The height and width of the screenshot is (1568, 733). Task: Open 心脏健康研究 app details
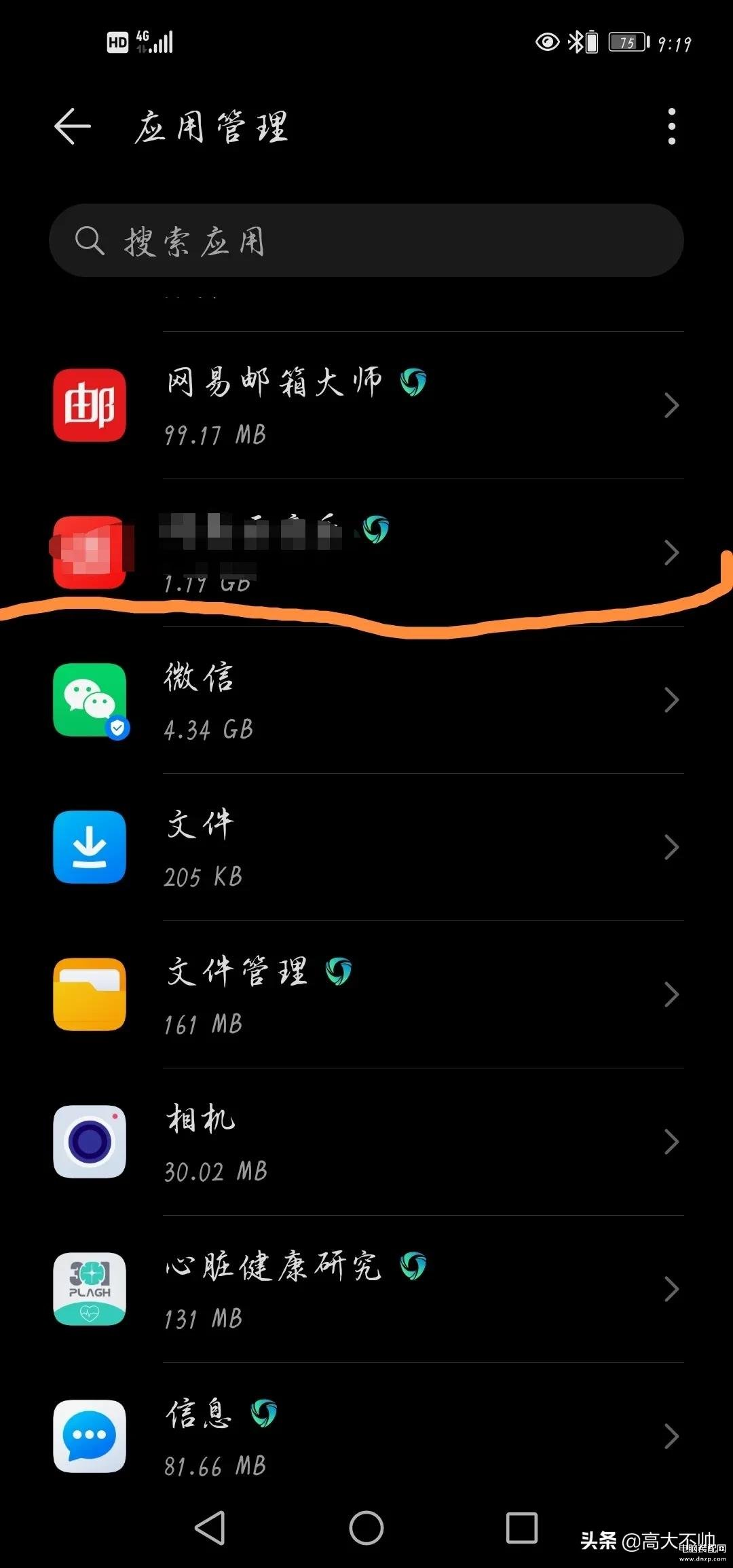point(366,1289)
